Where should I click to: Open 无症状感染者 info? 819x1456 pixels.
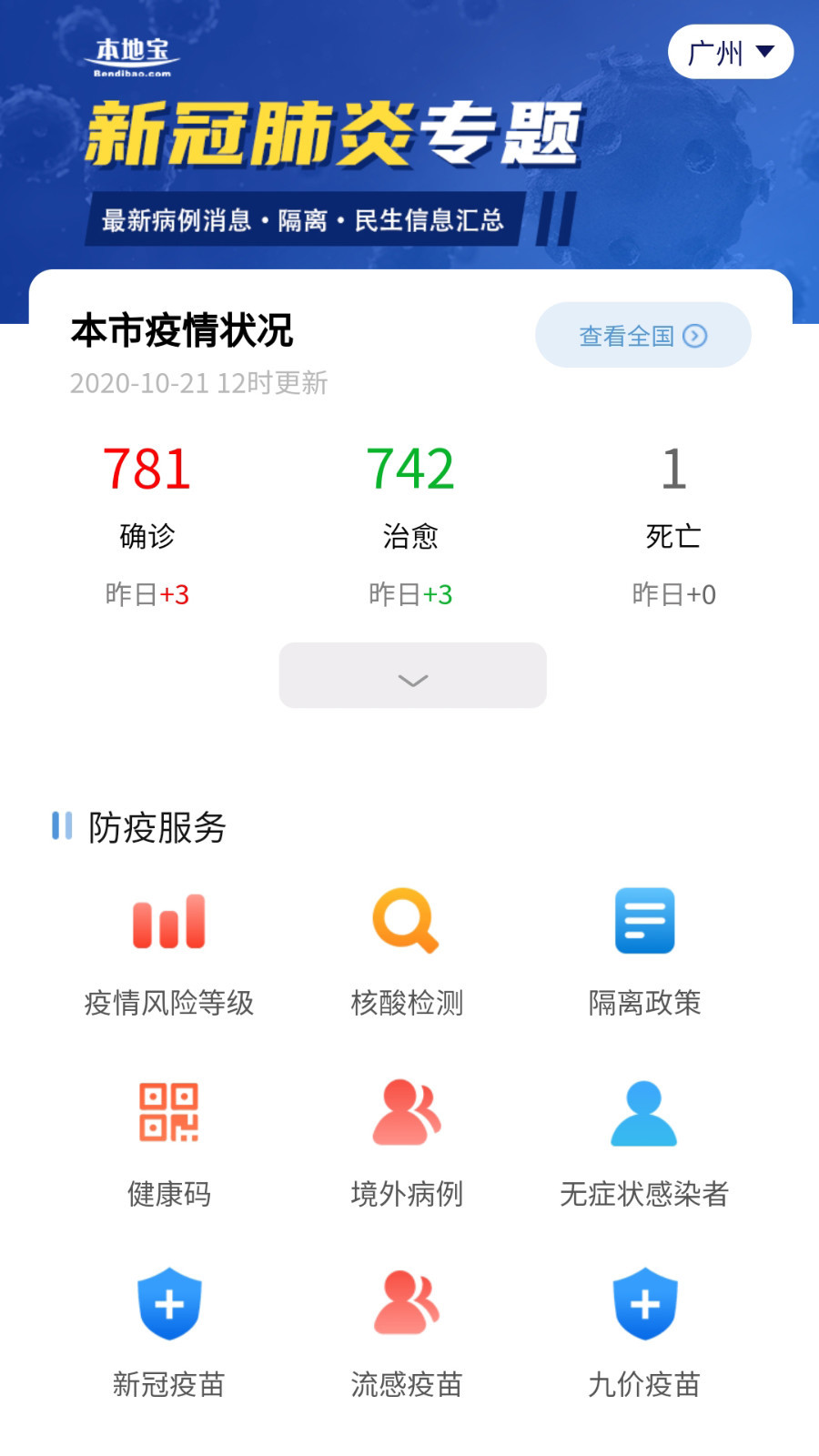644,1142
